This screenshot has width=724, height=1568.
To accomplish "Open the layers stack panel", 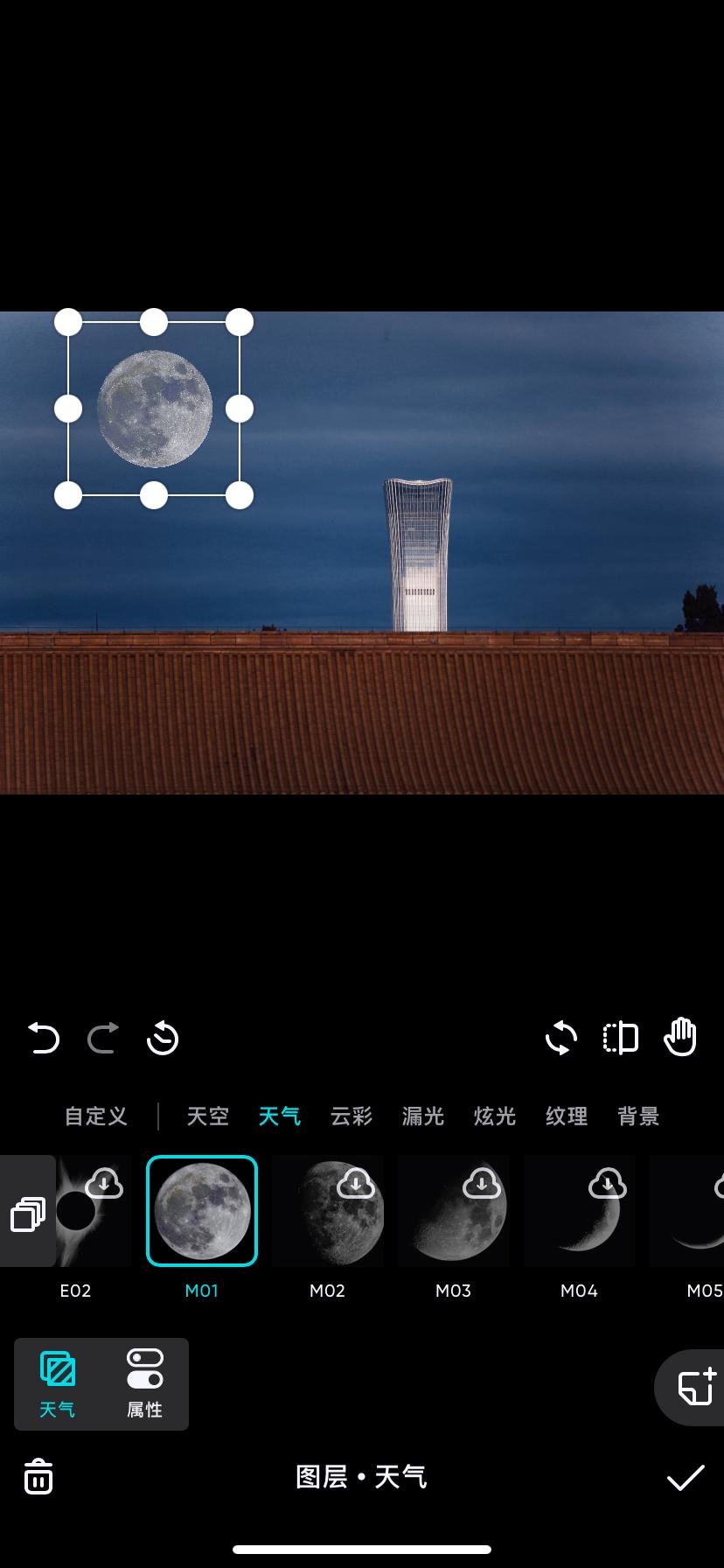I will 27,1214.
